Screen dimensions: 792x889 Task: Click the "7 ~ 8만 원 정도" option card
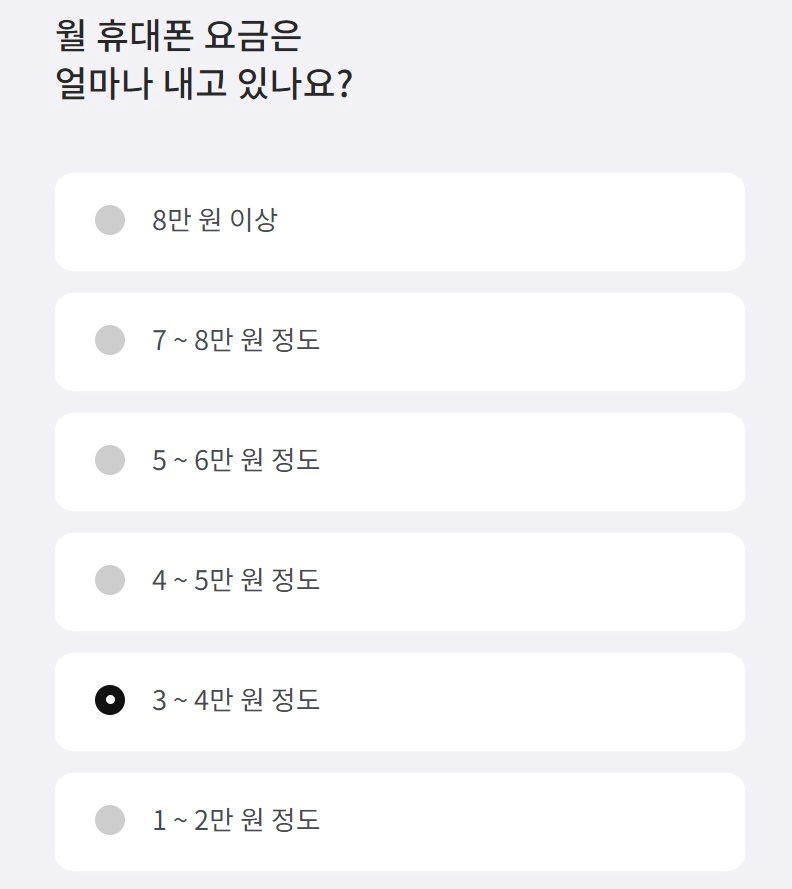[400, 341]
